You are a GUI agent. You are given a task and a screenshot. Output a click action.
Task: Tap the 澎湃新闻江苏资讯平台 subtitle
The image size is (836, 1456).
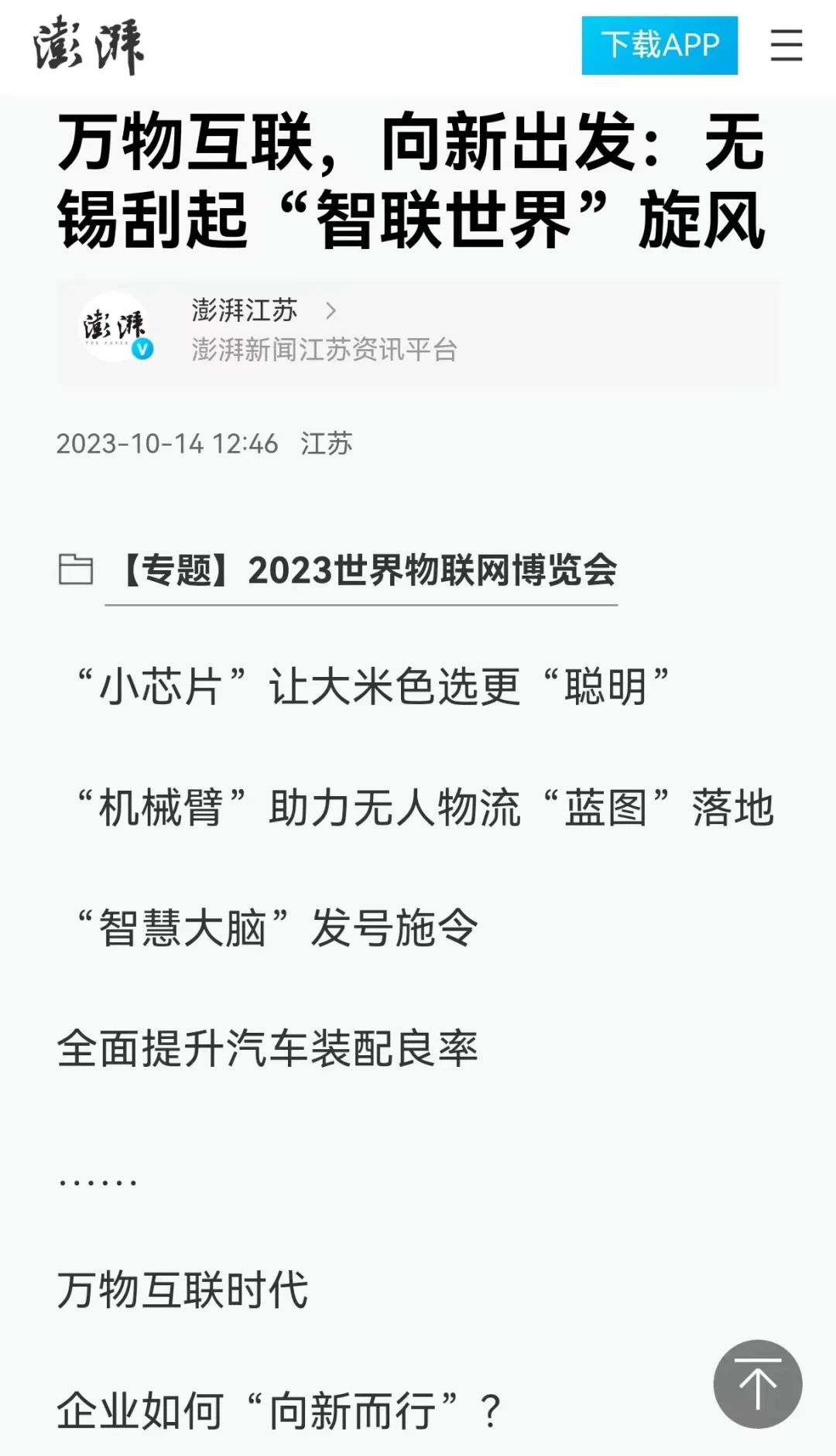point(324,348)
